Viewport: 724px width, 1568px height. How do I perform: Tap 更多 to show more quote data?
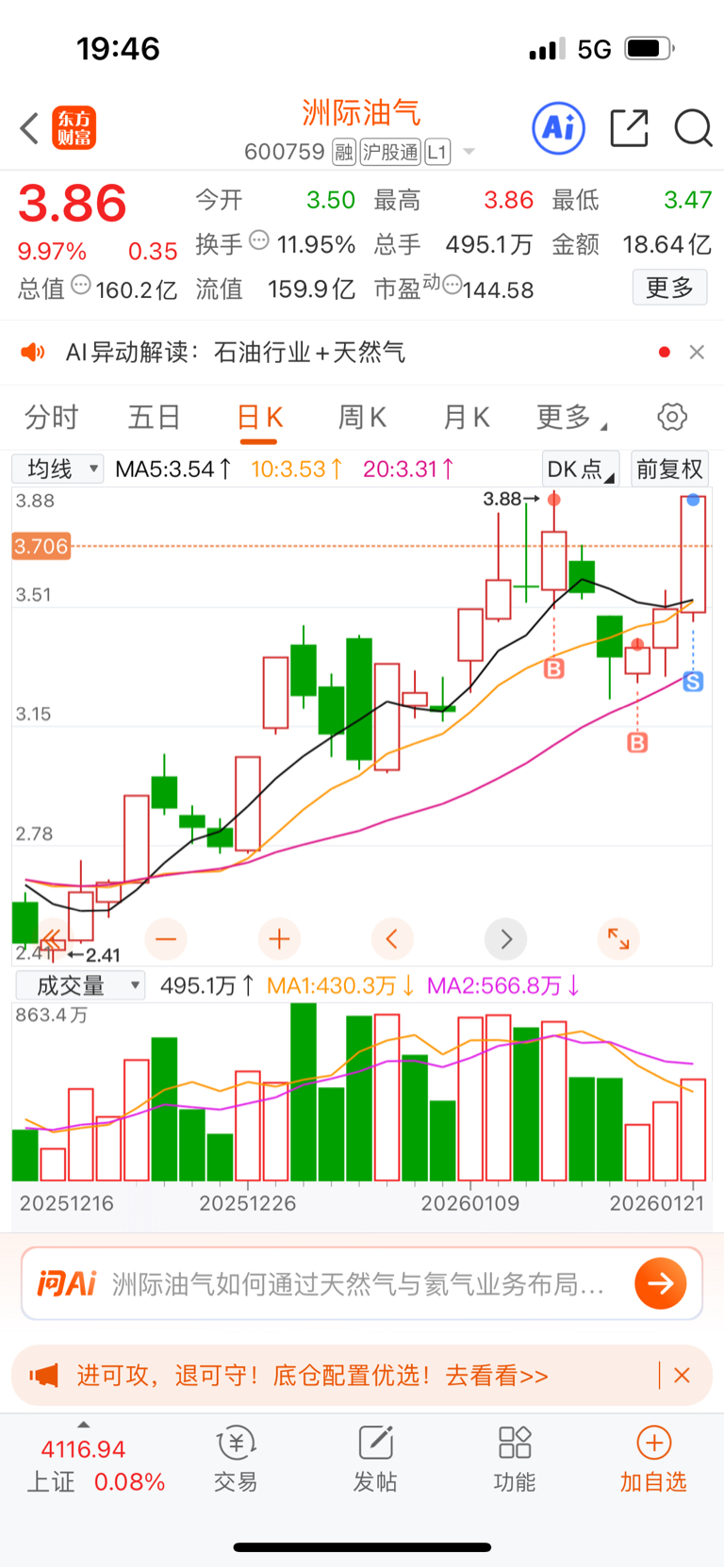[x=669, y=288]
